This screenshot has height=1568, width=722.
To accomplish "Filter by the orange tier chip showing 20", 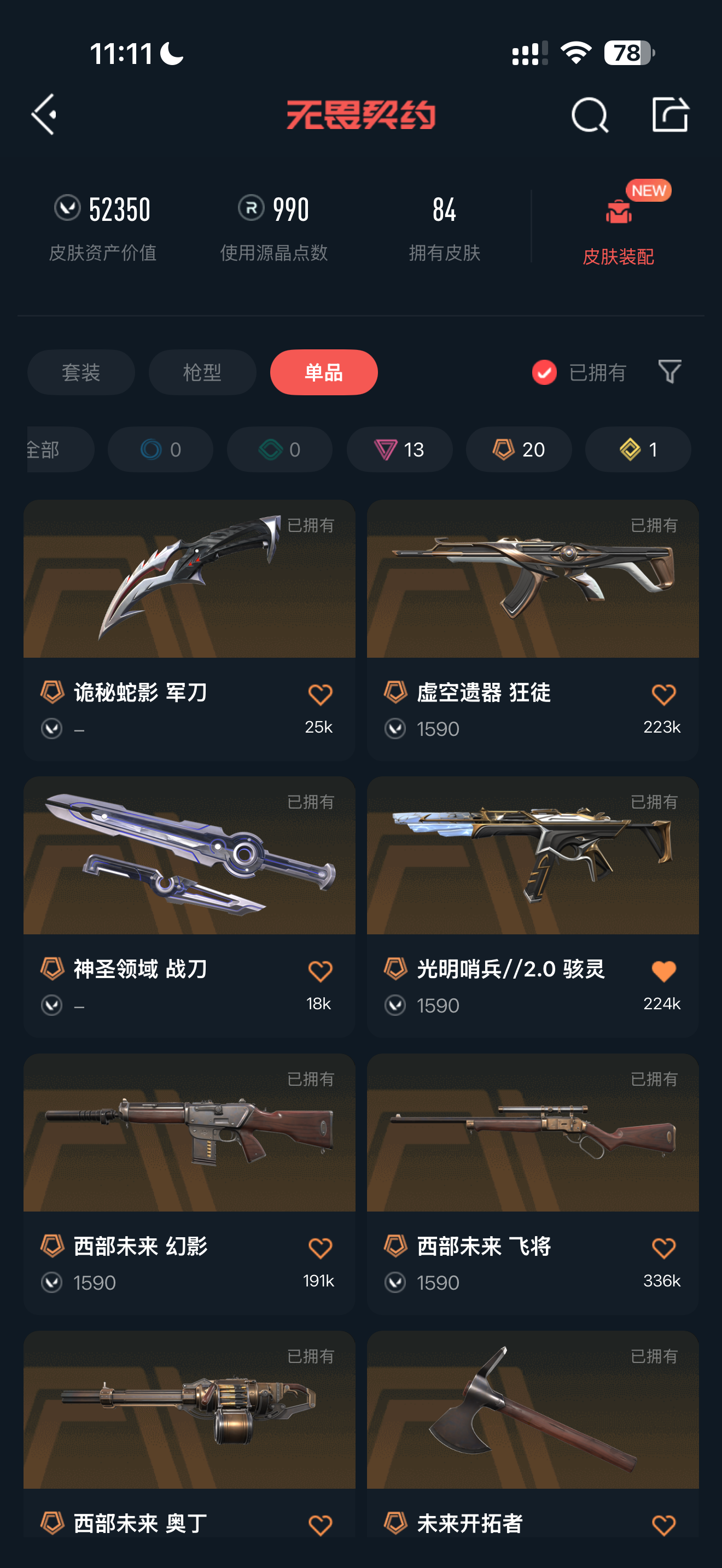I will pos(519,449).
